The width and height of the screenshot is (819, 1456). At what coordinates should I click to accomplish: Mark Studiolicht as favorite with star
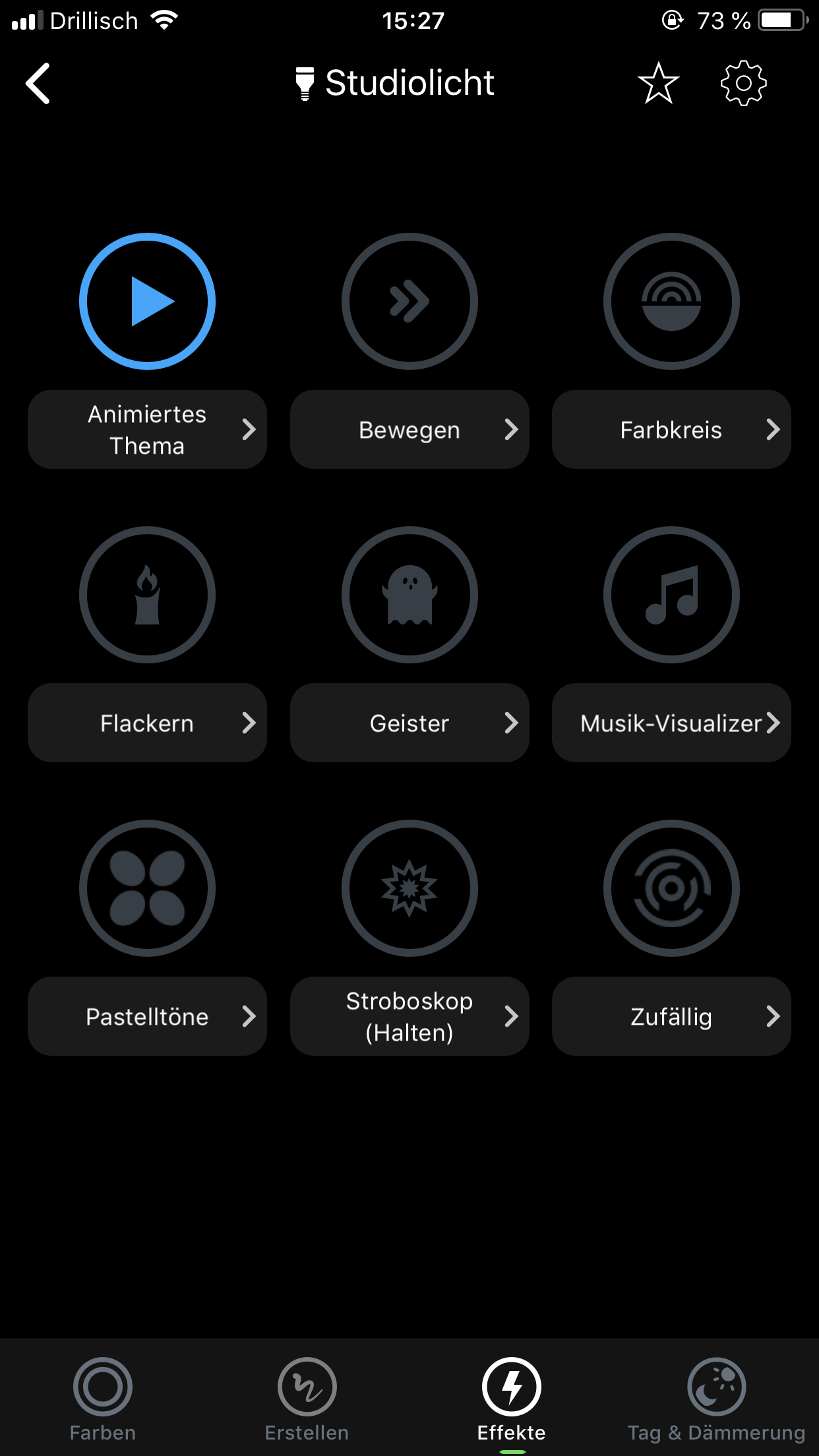(x=658, y=84)
